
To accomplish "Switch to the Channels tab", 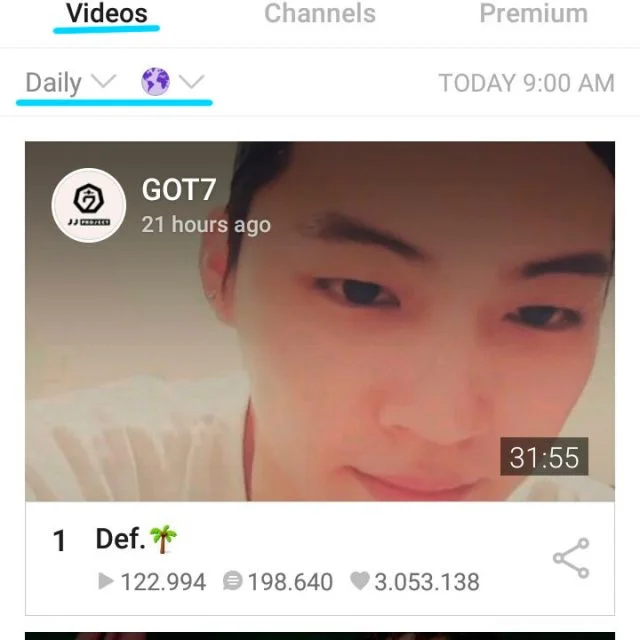I will (320, 14).
